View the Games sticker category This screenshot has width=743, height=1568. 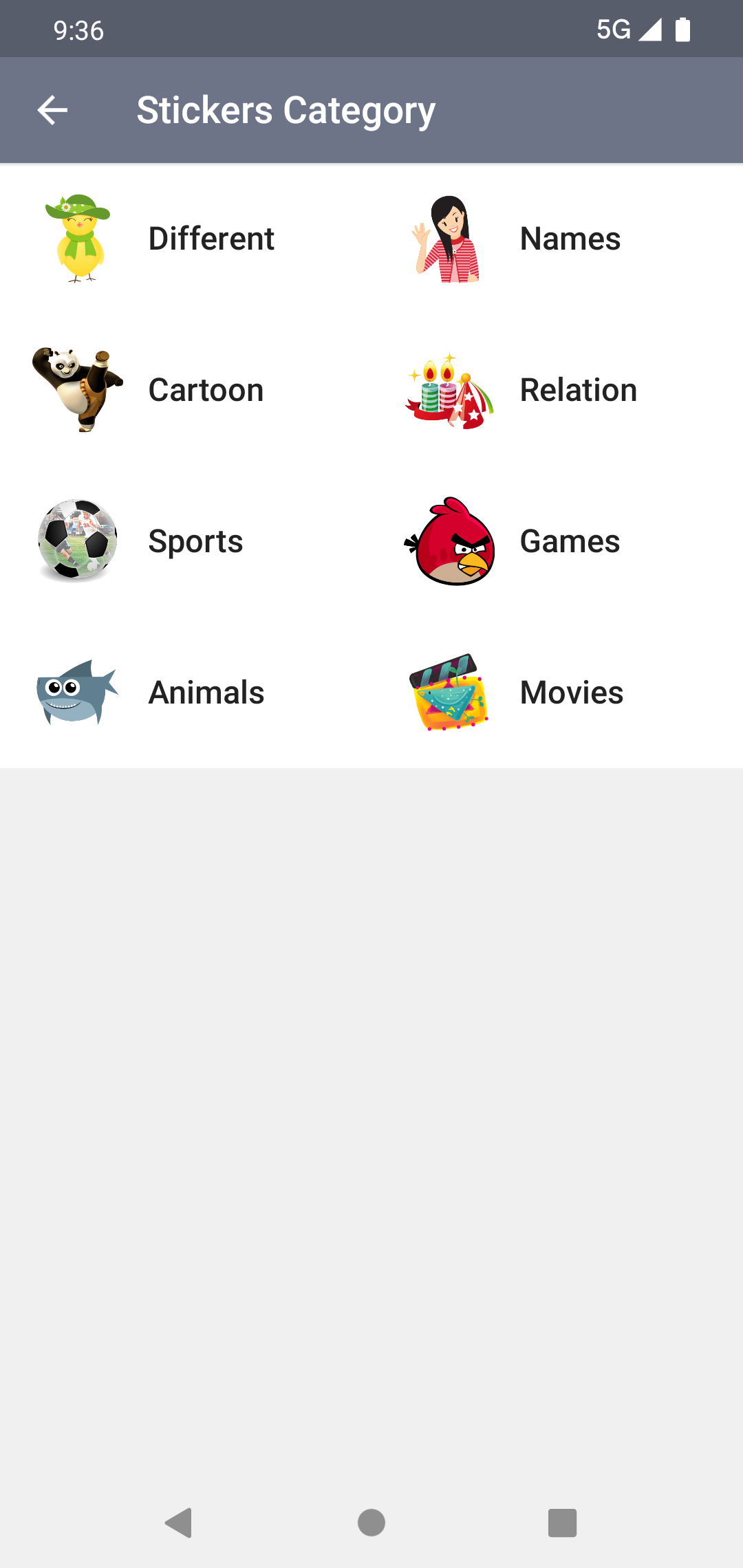tap(557, 541)
